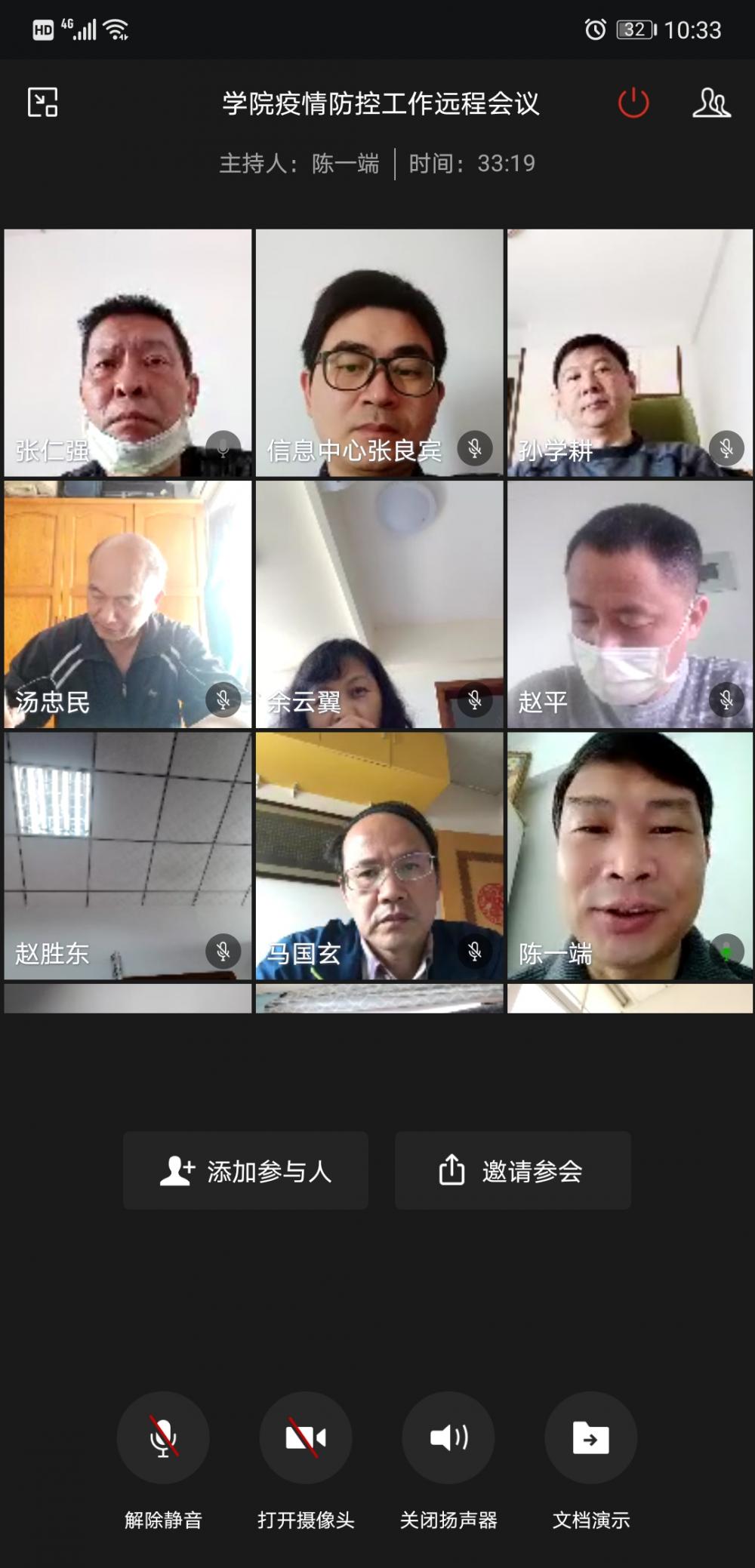Tap 邀请参会 to invite others

click(513, 1170)
